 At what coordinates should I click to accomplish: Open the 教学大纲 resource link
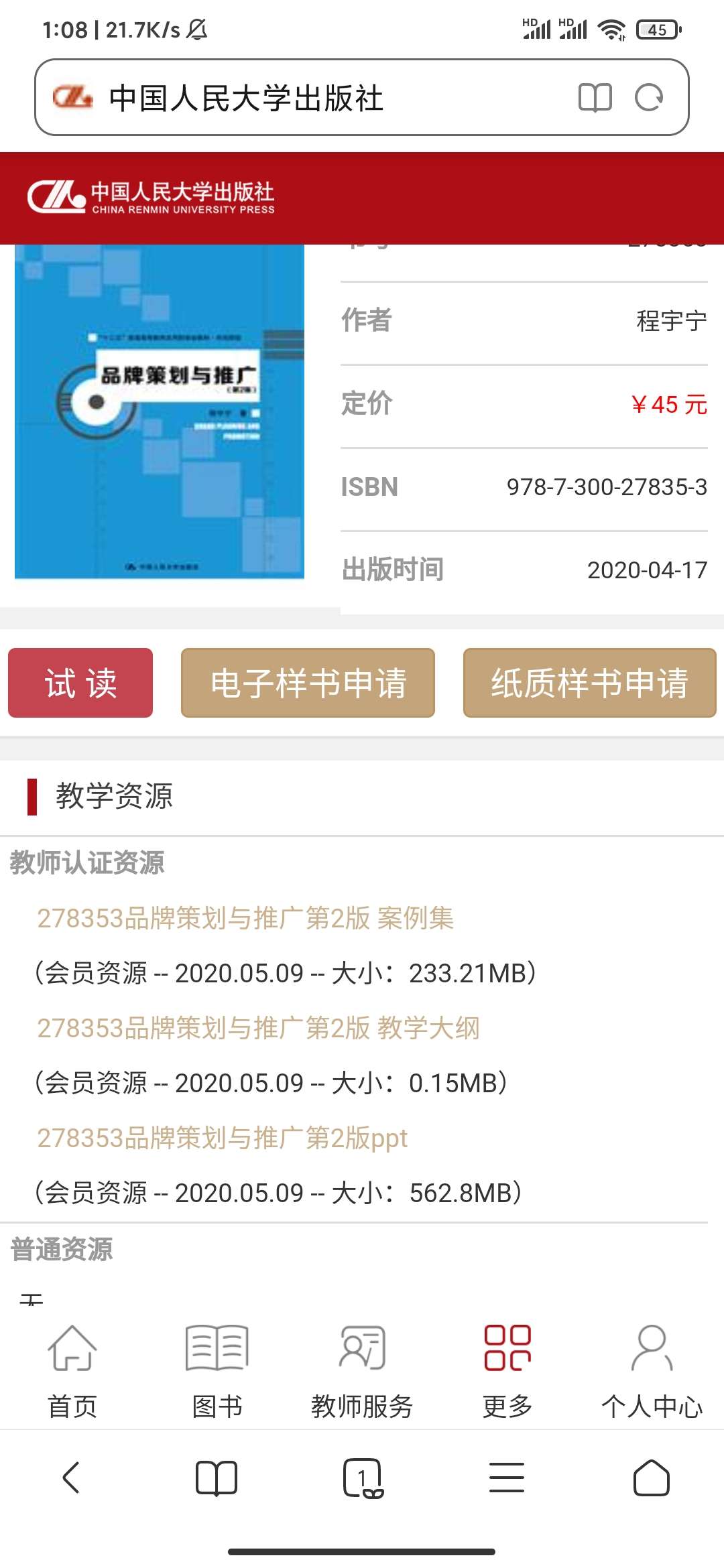point(258,1028)
